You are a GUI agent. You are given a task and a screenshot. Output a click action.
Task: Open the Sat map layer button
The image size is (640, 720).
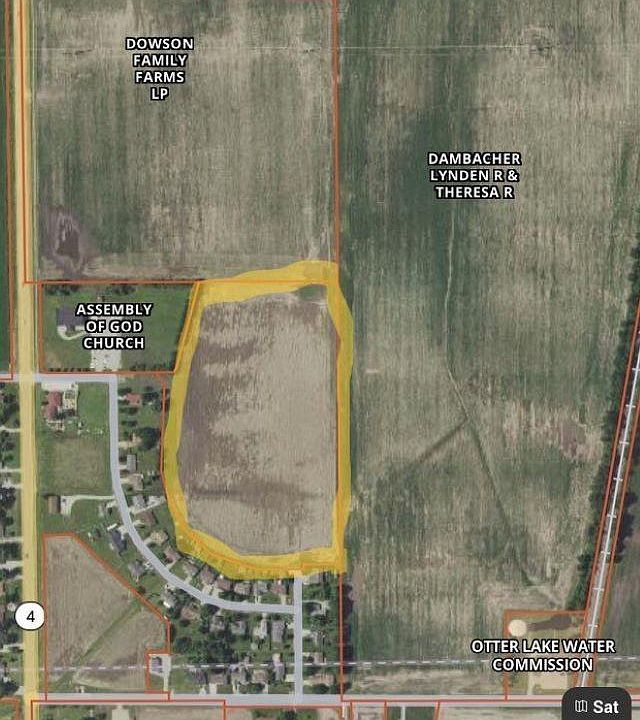point(599,705)
